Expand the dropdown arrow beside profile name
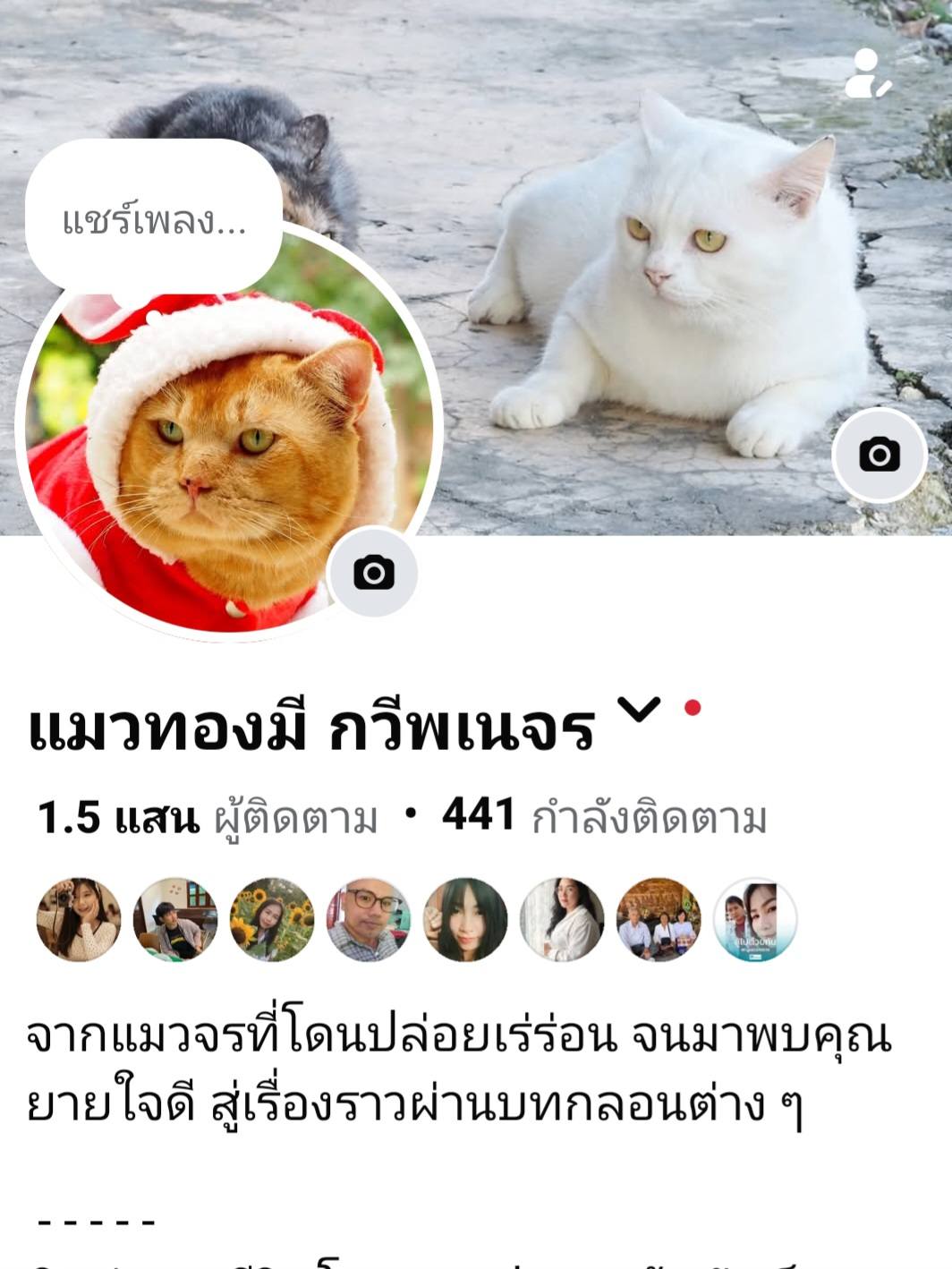952x1269 pixels. pos(641,710)
